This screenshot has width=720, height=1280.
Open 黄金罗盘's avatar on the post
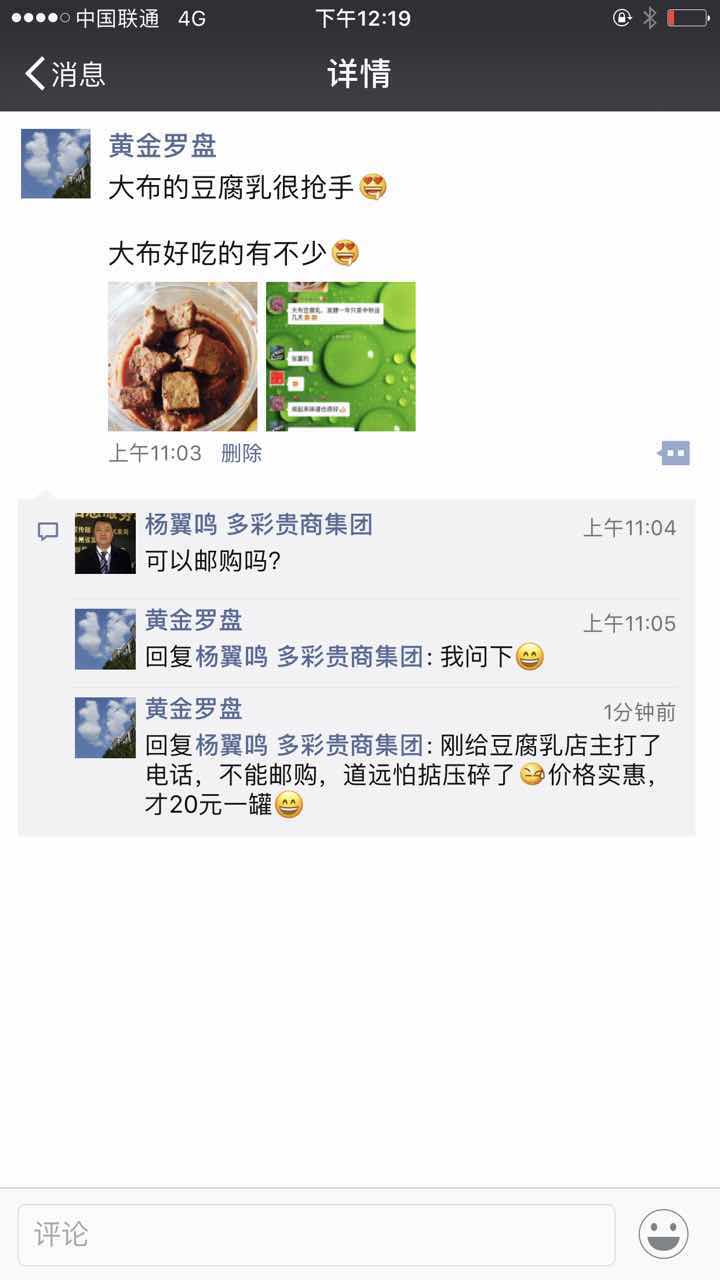click(x=56, y=163)
